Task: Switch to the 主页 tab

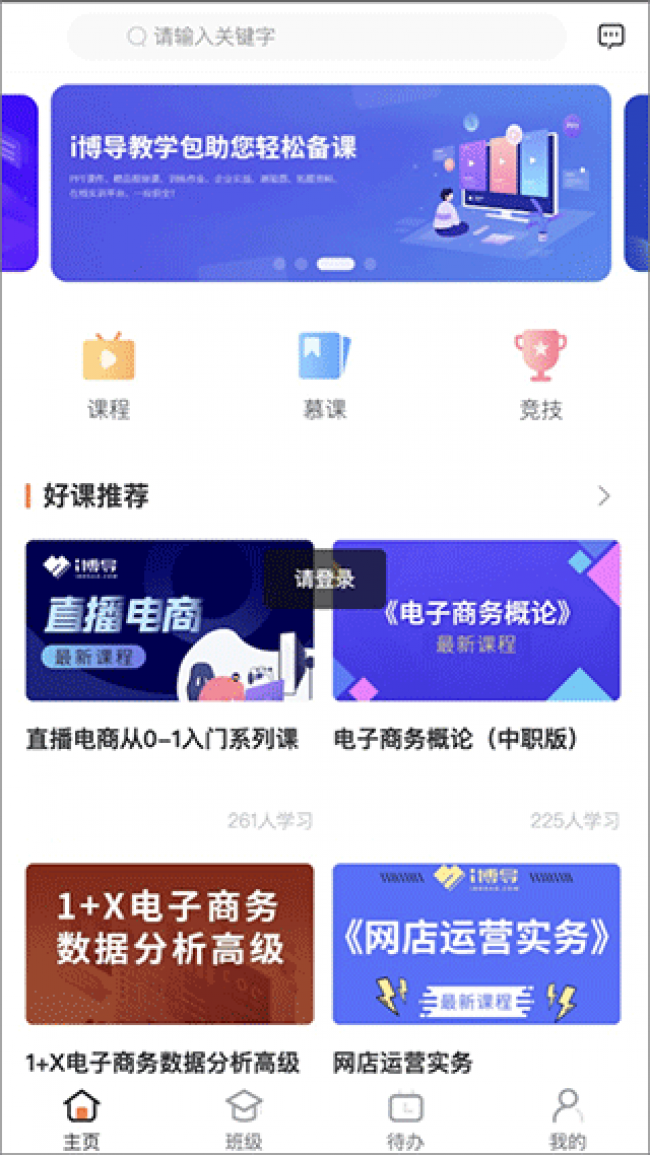Action: (82, 1120)
